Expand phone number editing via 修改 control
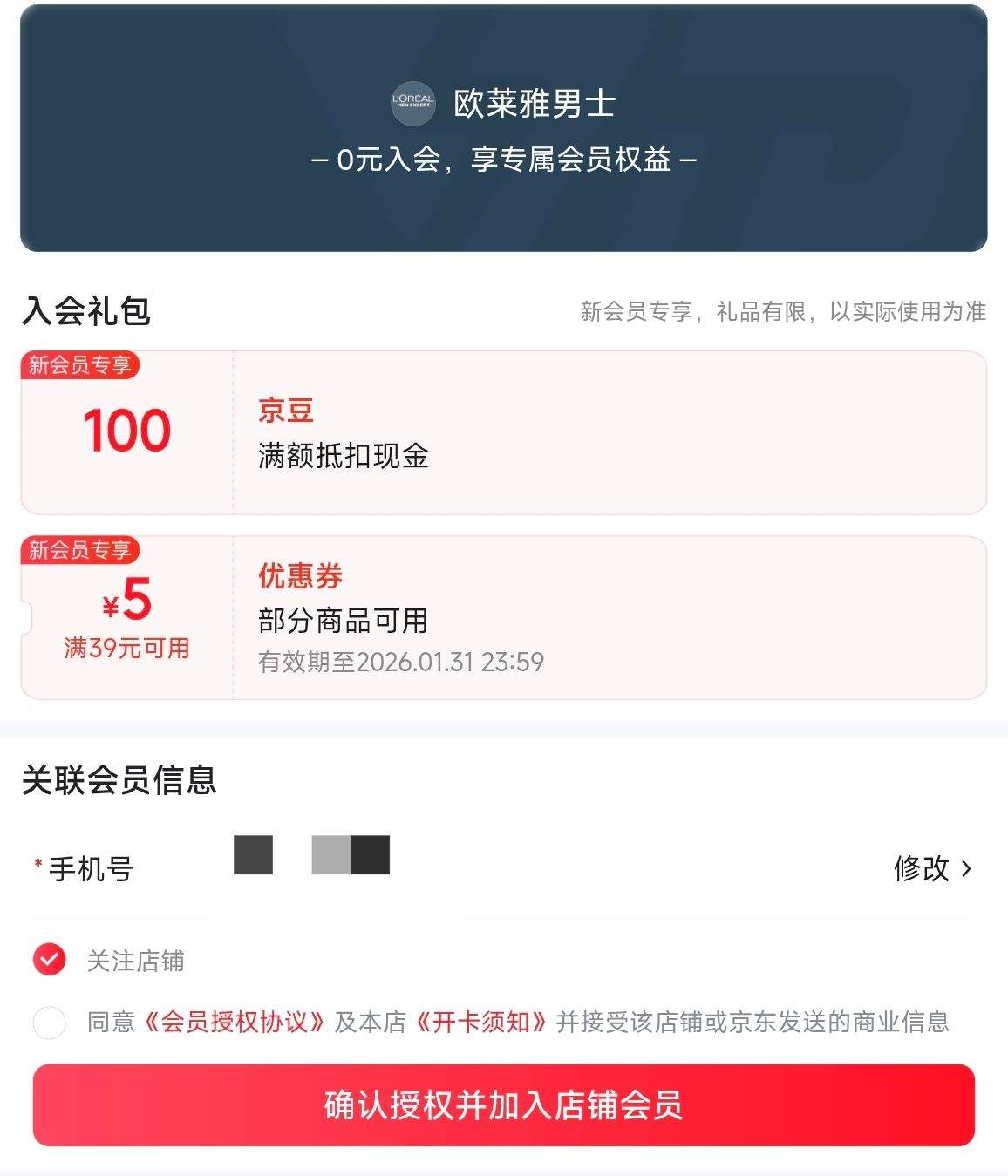 click(x=923, y=869)
